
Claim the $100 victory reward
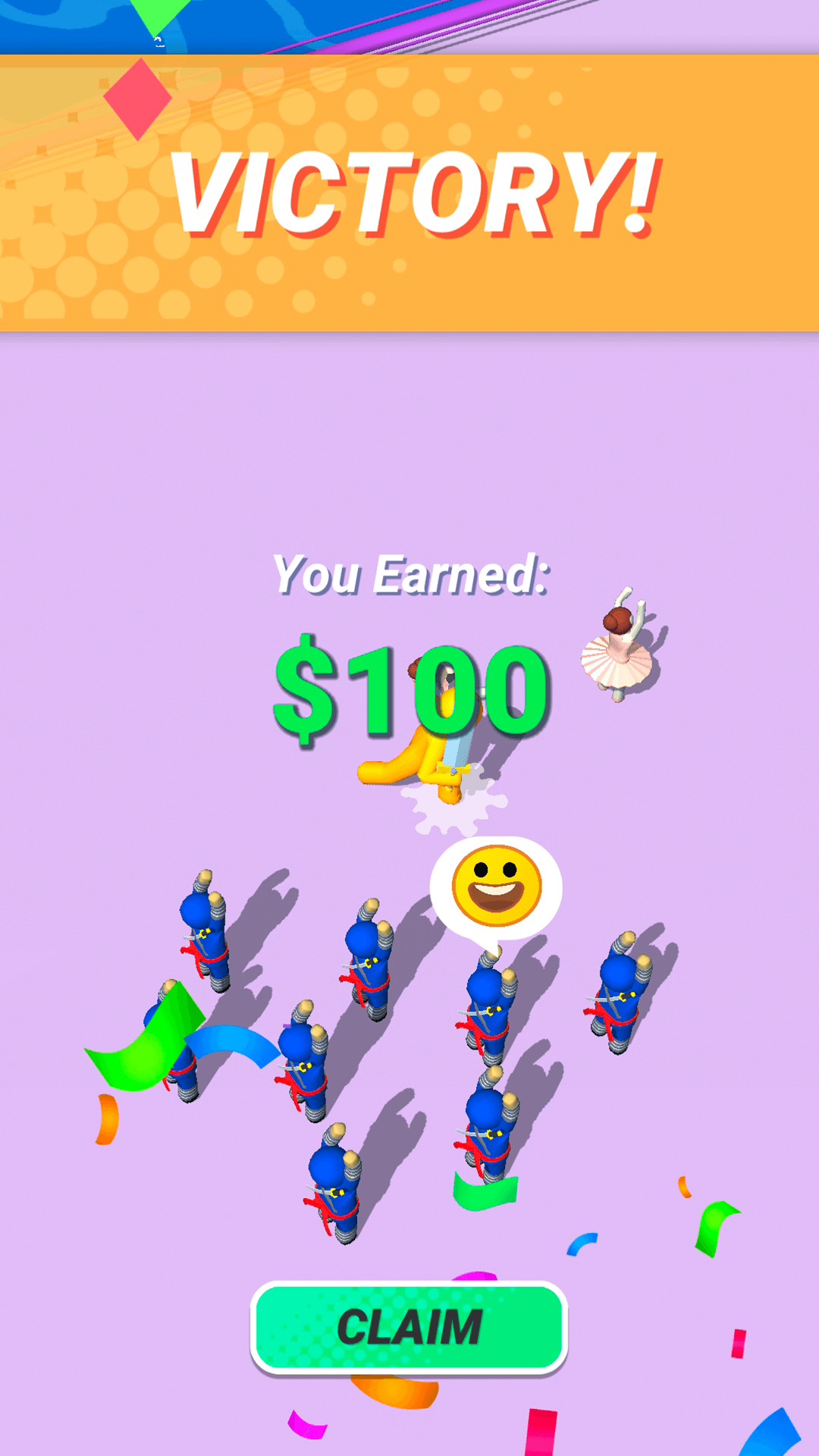click(x=409, y=1327)
